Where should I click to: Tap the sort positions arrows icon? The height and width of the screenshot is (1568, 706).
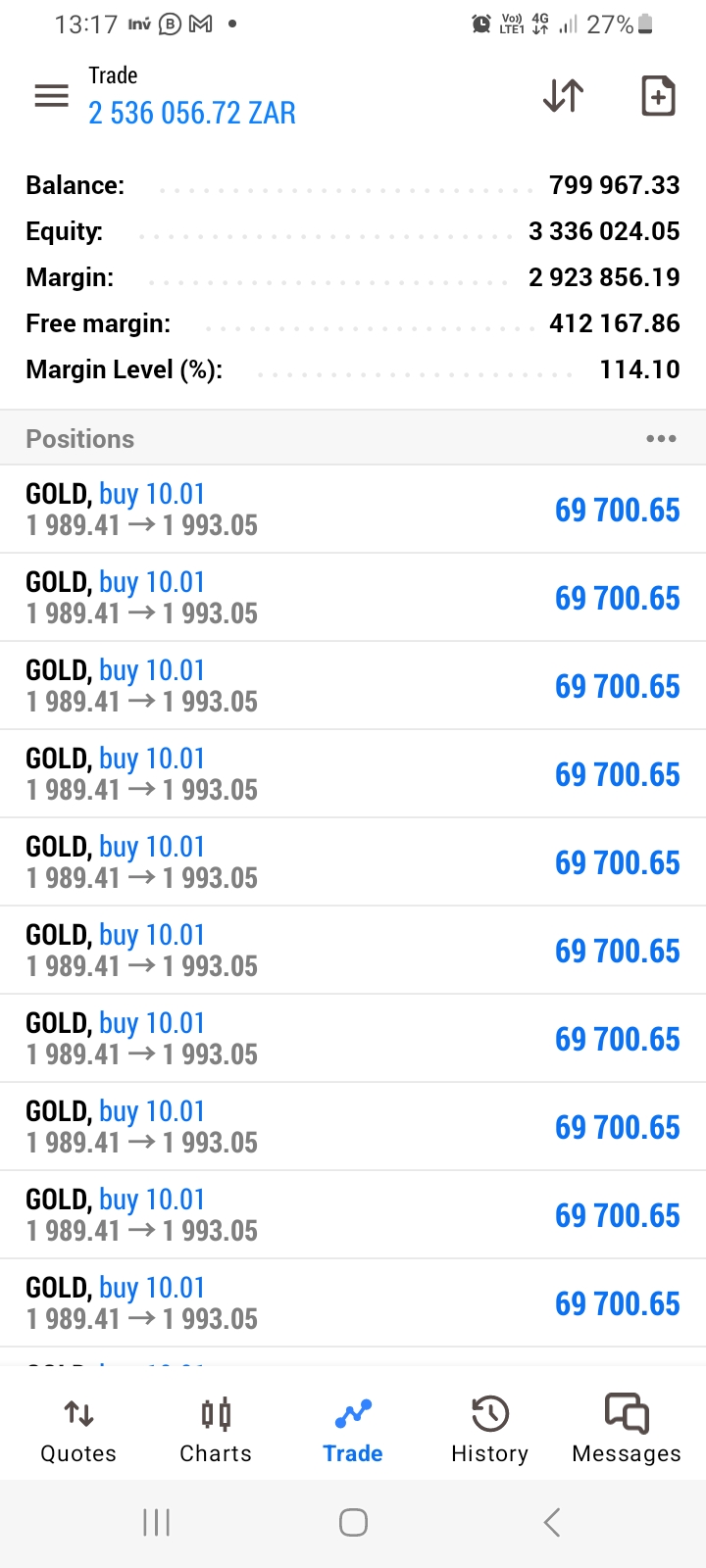pyautogui.click(x=563, y=96)
